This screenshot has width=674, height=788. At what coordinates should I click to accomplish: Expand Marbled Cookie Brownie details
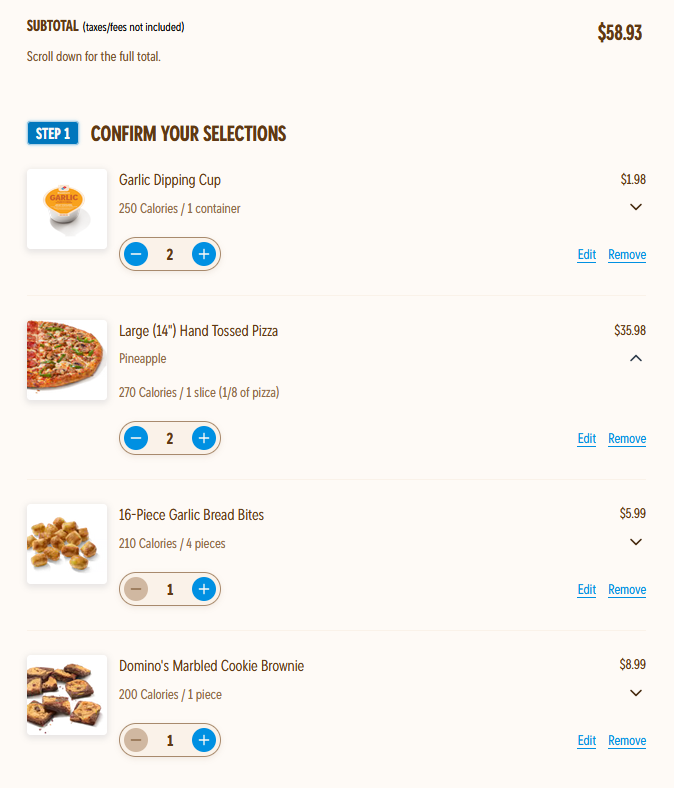pyautogui.click(x=636, y=693)
